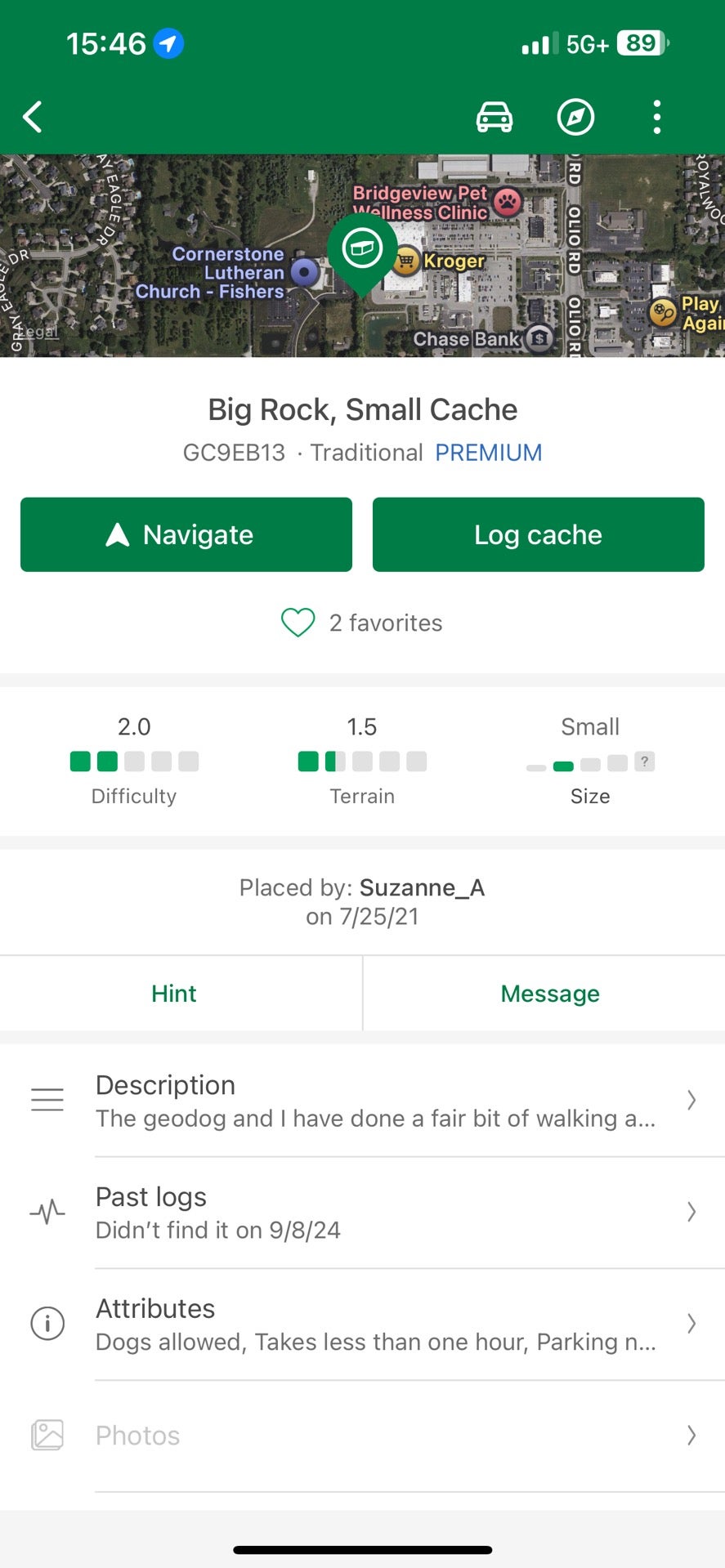Open the full Description

point(376,1101)
